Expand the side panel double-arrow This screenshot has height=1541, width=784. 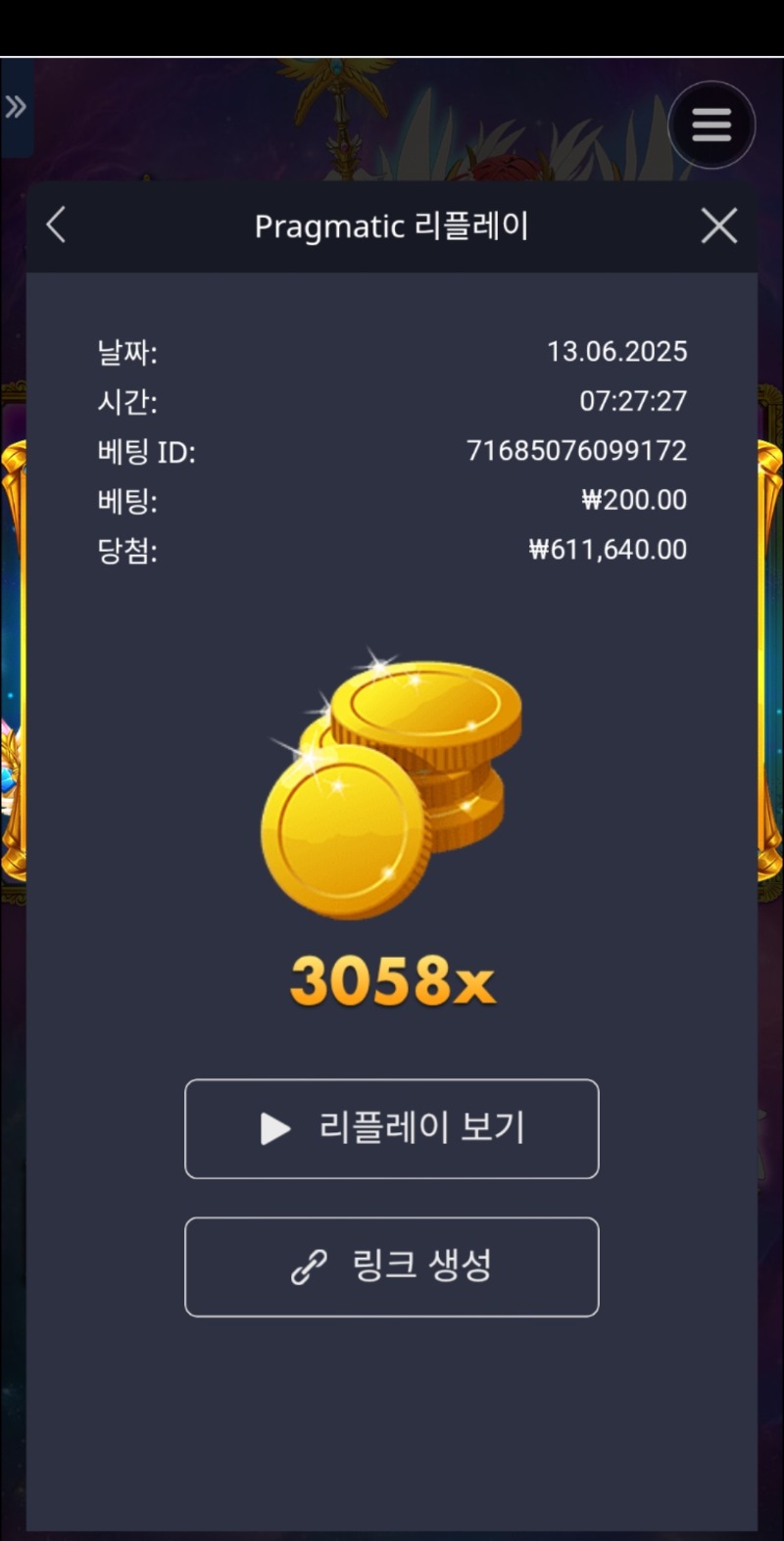tap(15, 107)
